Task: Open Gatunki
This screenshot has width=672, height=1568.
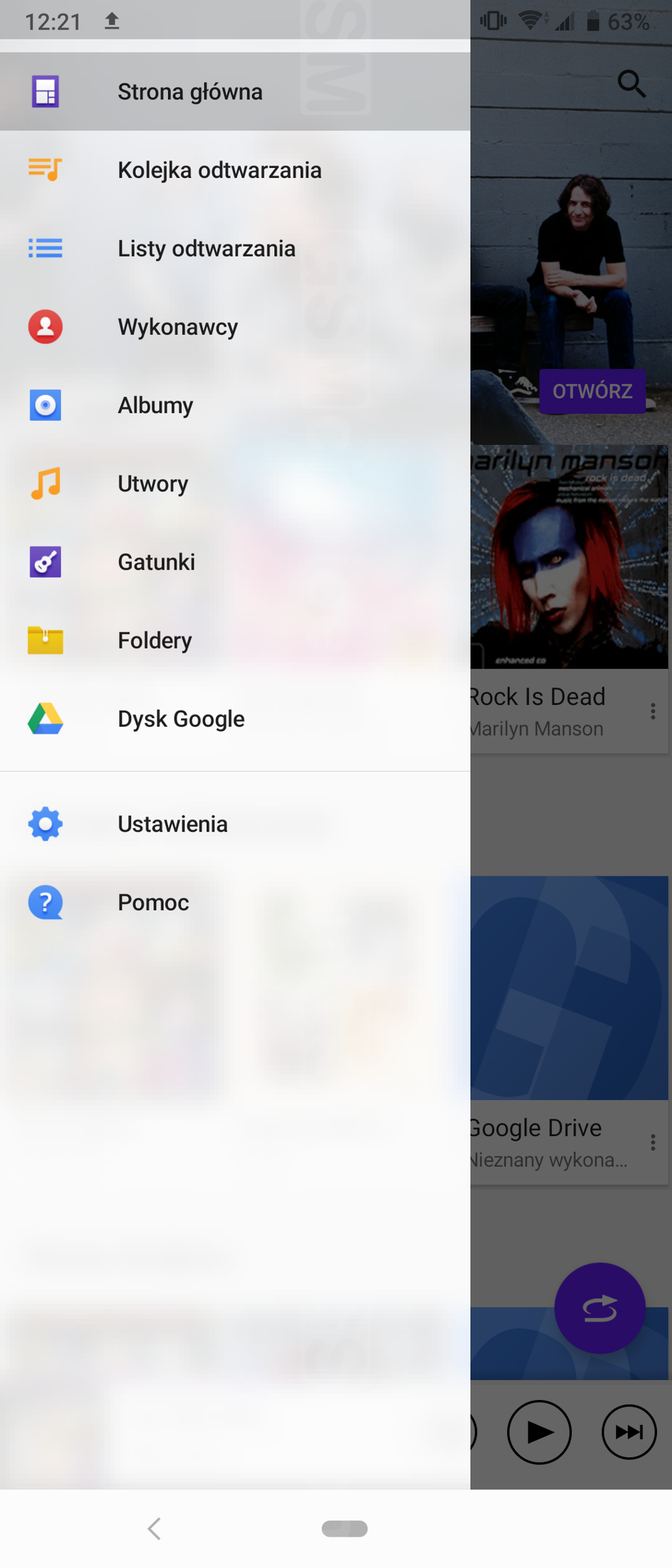Action: 156,562
